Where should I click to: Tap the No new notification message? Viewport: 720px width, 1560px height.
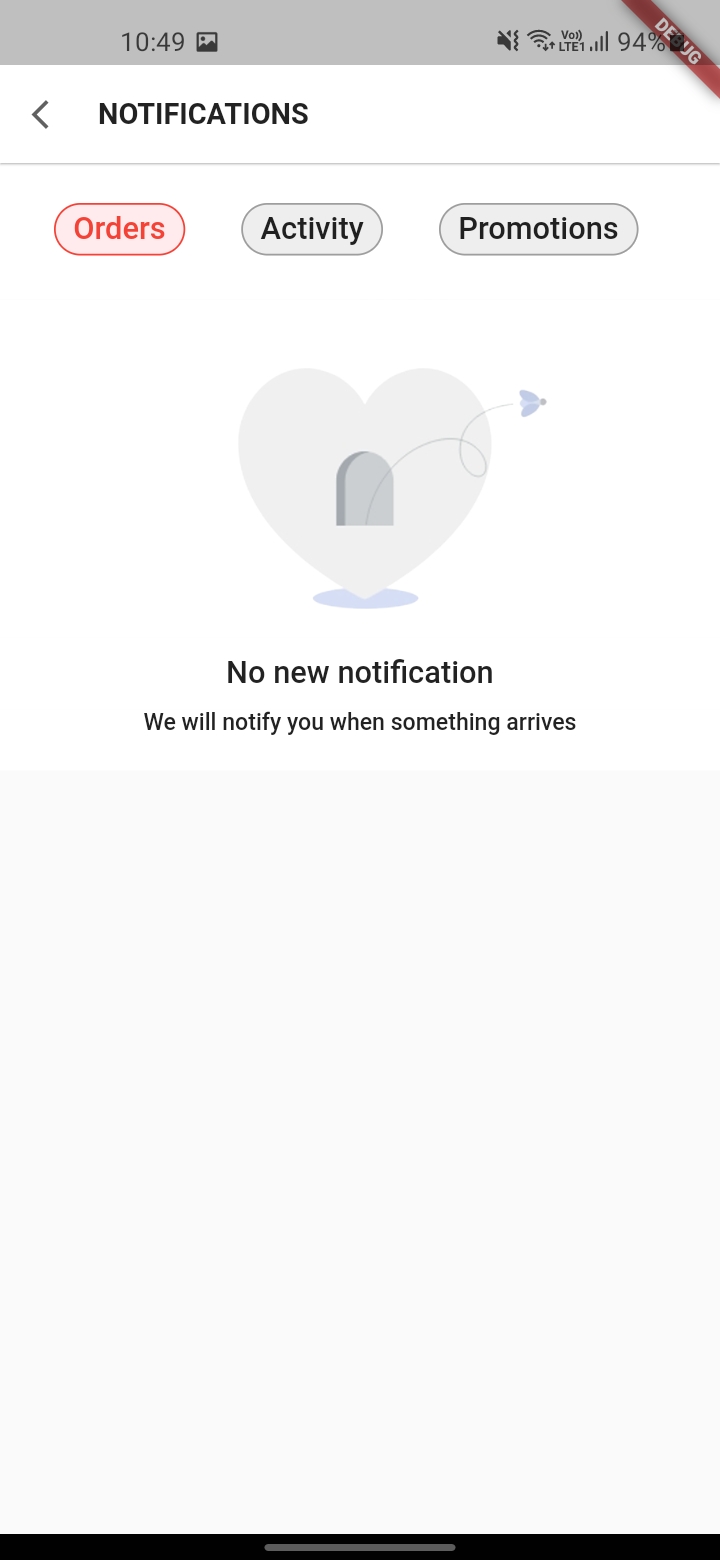tap(360, 671)
